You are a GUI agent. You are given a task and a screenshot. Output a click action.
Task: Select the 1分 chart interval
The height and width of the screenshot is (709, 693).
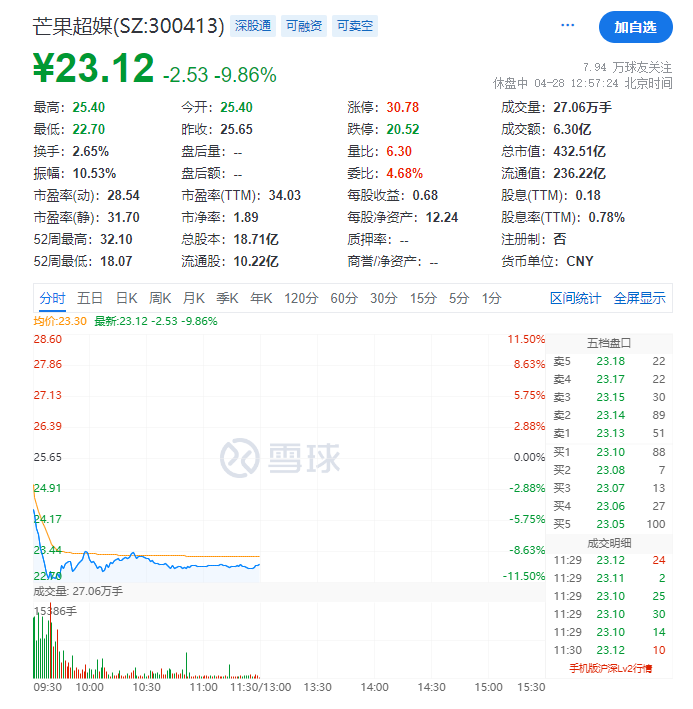pyautogui.click(x=491, y=298)
